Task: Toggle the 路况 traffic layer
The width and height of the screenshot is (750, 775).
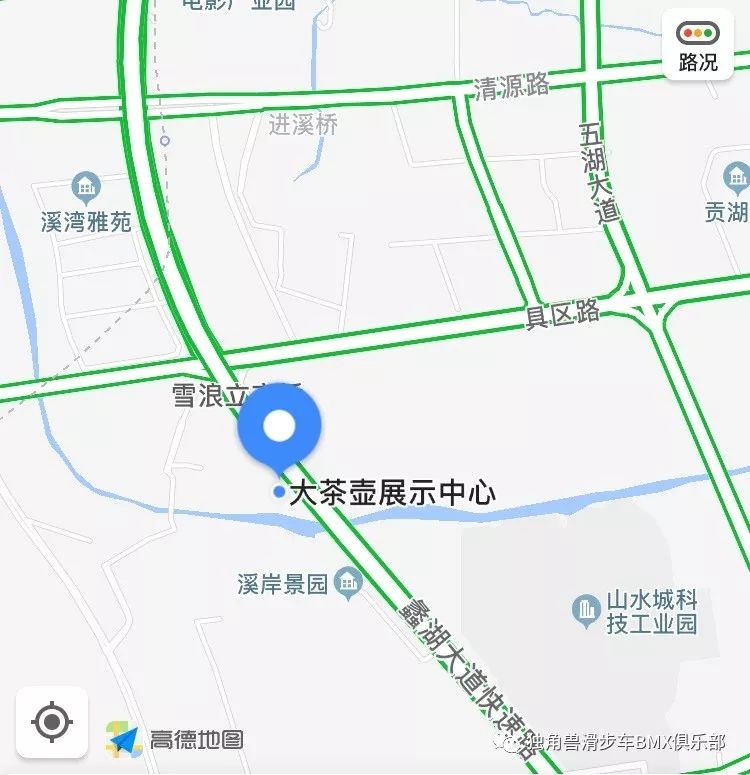Action: click(x=698, y=47)
